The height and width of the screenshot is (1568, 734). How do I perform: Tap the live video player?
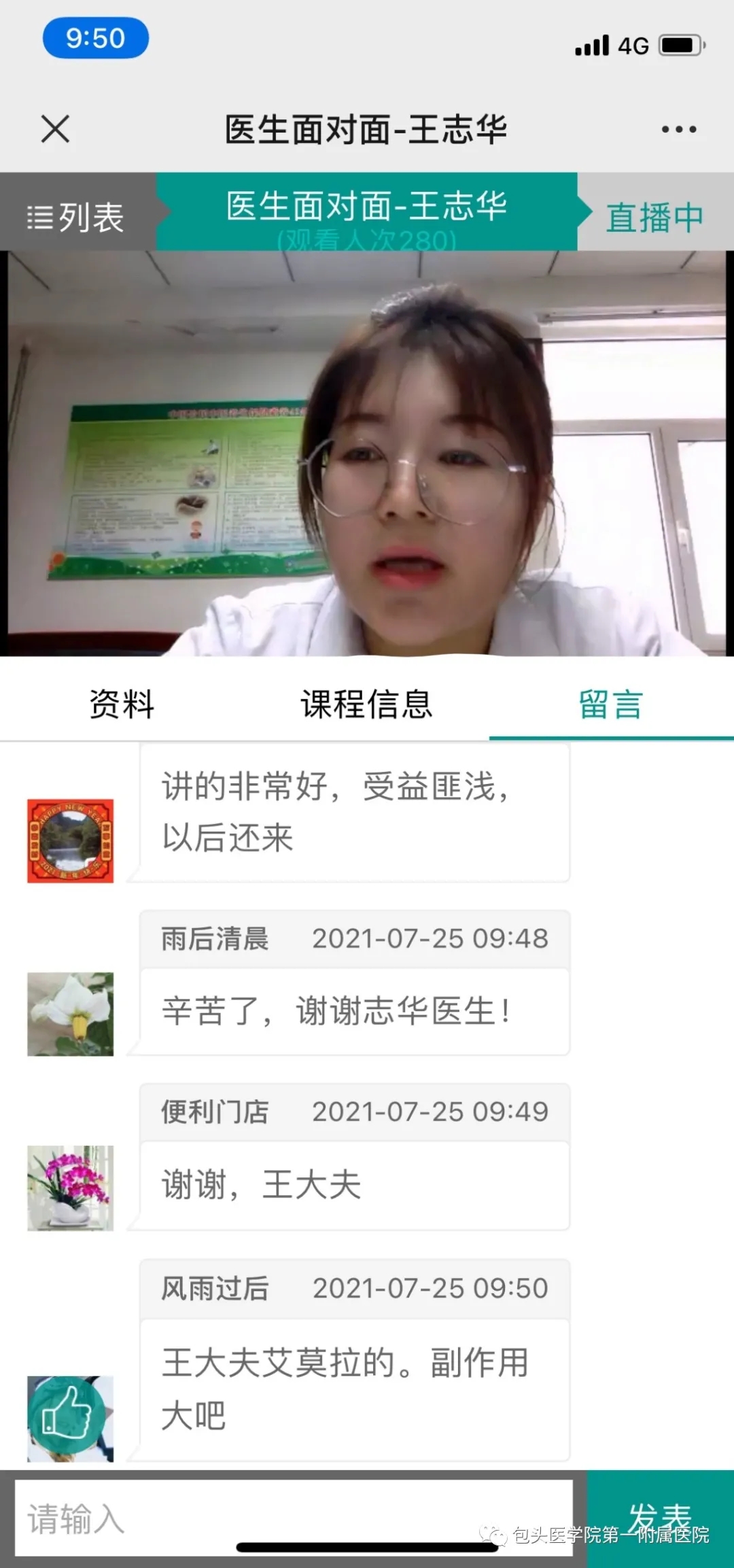[367, 453]
